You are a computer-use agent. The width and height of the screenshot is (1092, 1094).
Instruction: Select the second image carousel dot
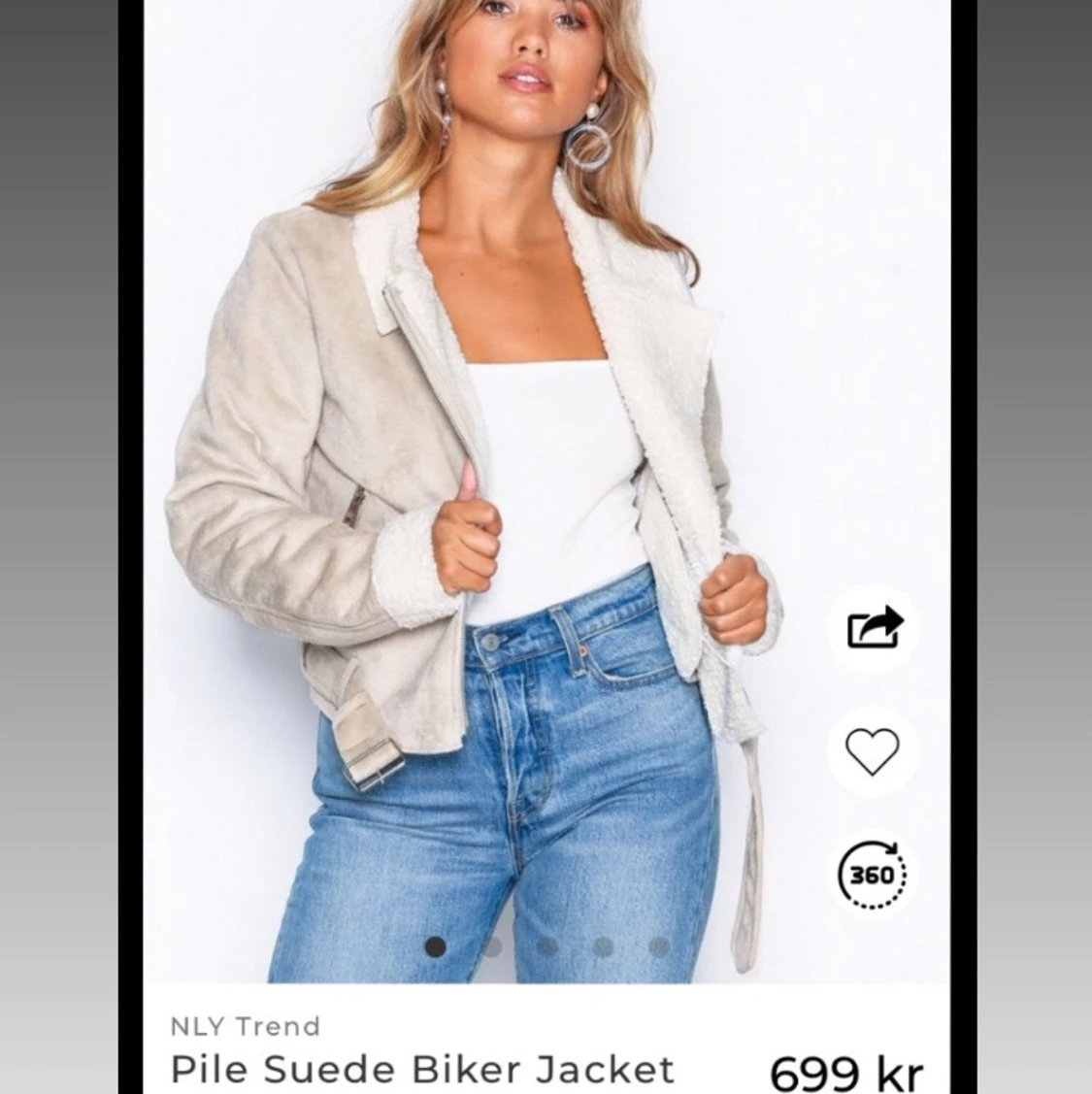click(x=493, y=946)
